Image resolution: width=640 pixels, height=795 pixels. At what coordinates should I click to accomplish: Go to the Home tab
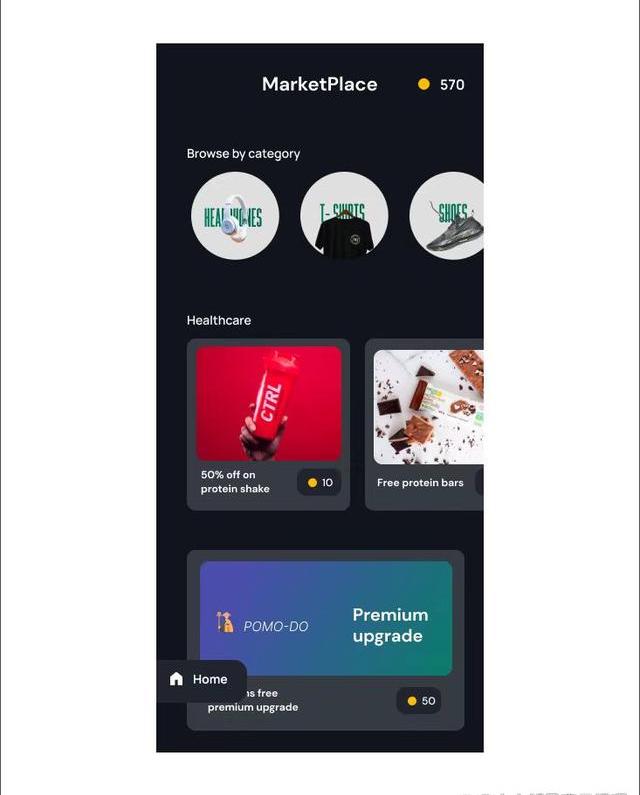click(199, 680)
